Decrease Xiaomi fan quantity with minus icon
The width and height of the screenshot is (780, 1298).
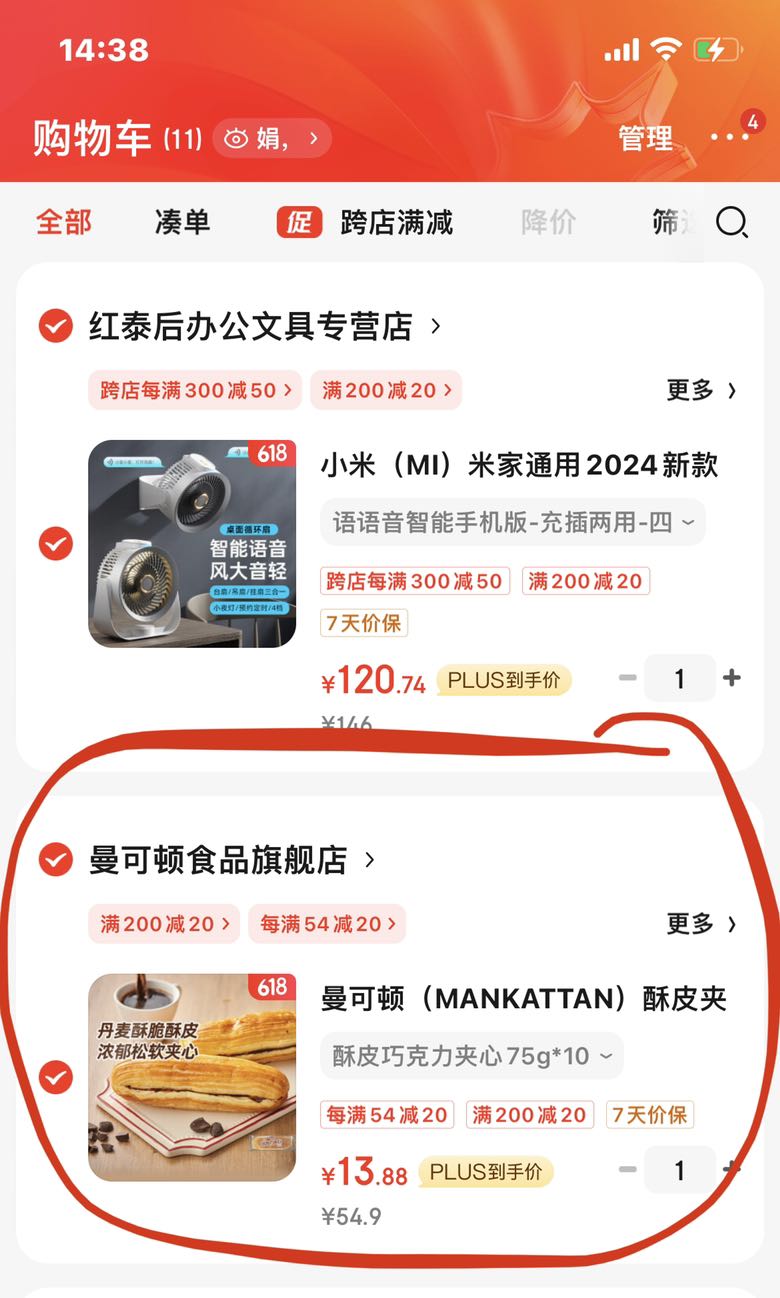[628, 678]
